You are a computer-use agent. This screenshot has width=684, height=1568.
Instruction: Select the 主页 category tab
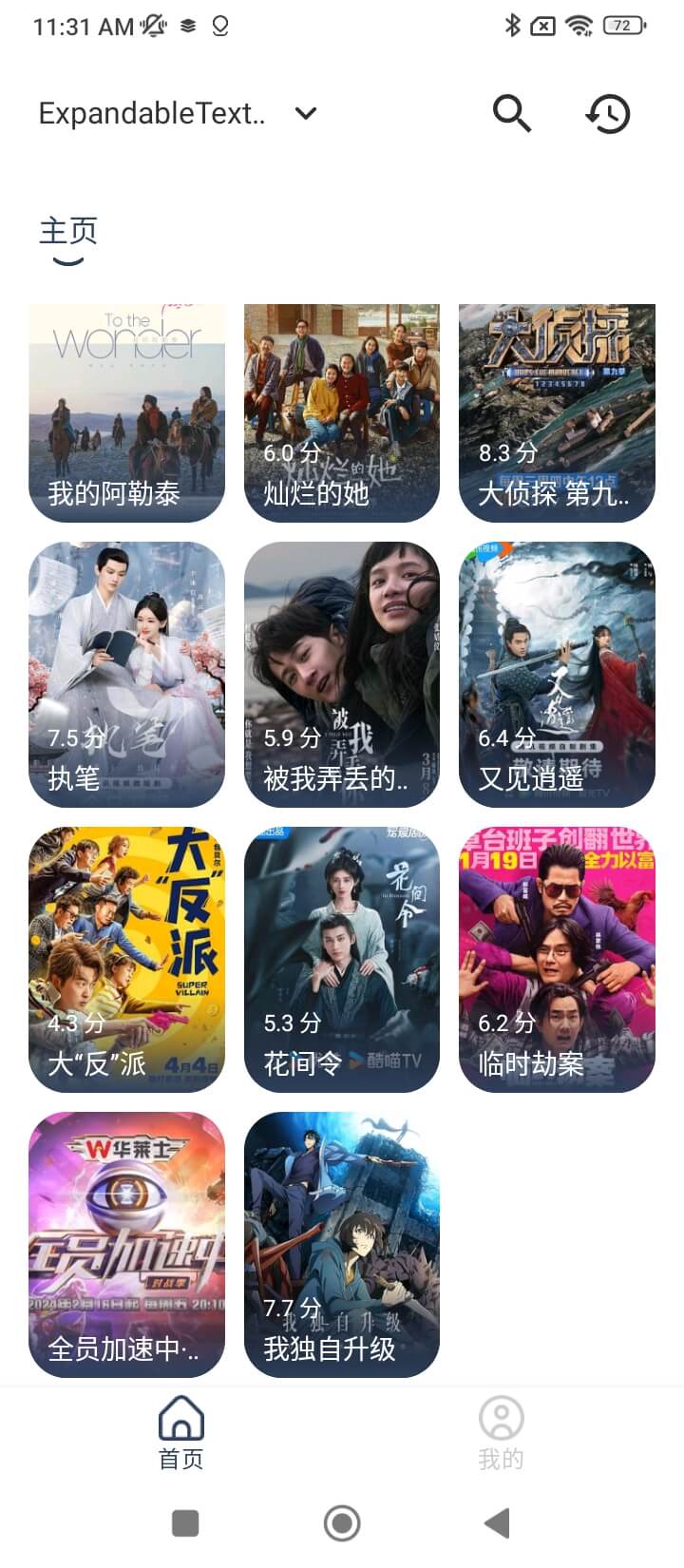pos(67,231)
